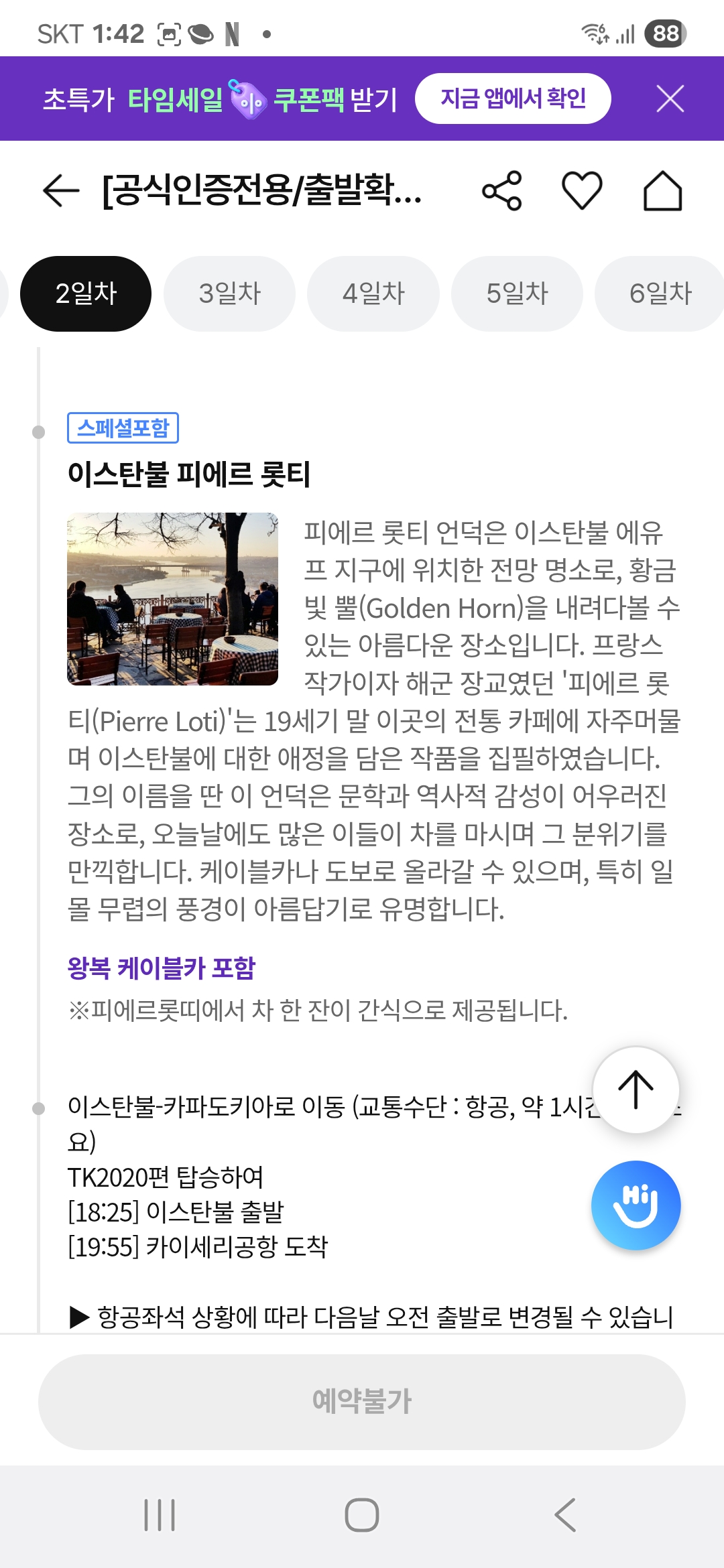Open the 5일차 itinerary tab
Viewport: 724px width, 1568px height.
[517, 293]
